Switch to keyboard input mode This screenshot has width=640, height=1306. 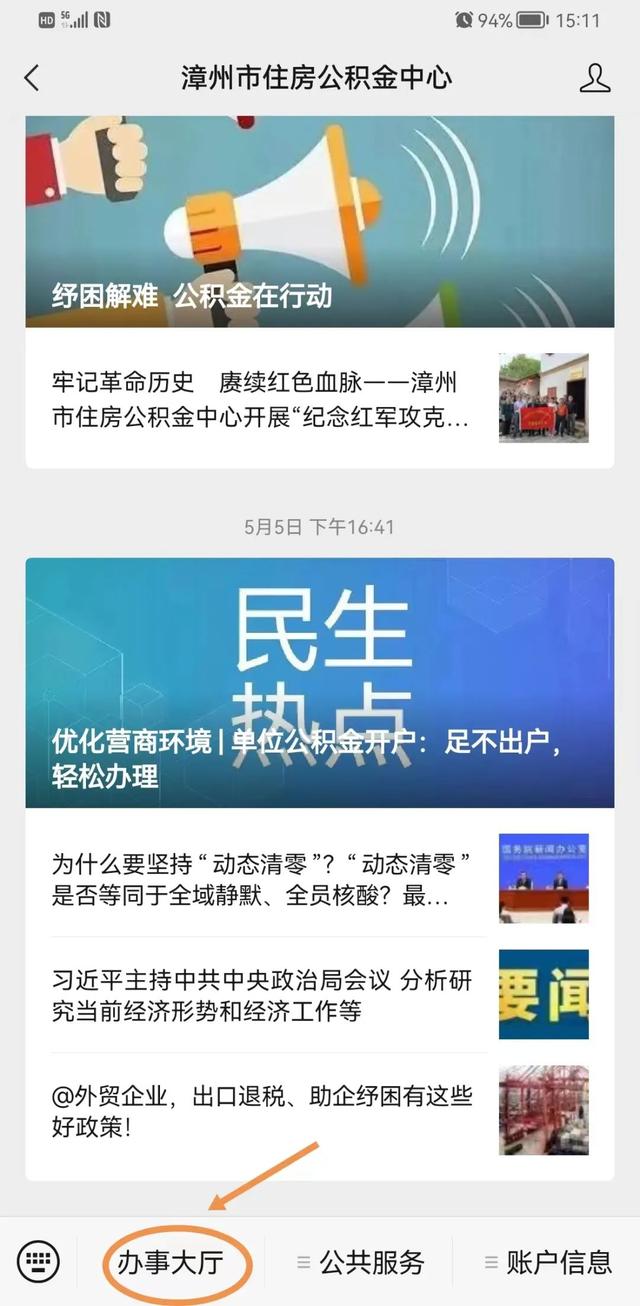click(39, 1262)
